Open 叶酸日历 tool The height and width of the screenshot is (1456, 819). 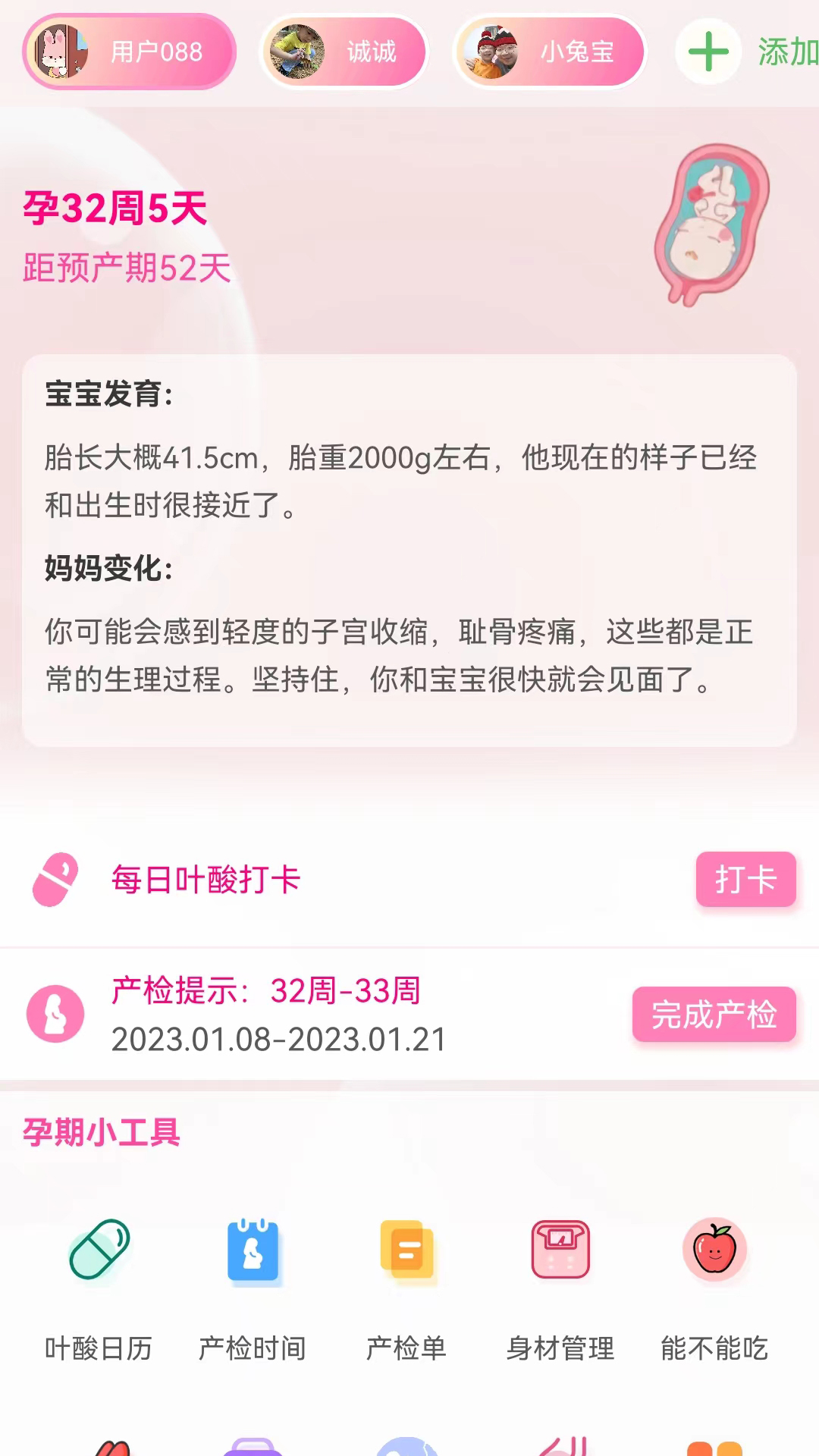99,1286
